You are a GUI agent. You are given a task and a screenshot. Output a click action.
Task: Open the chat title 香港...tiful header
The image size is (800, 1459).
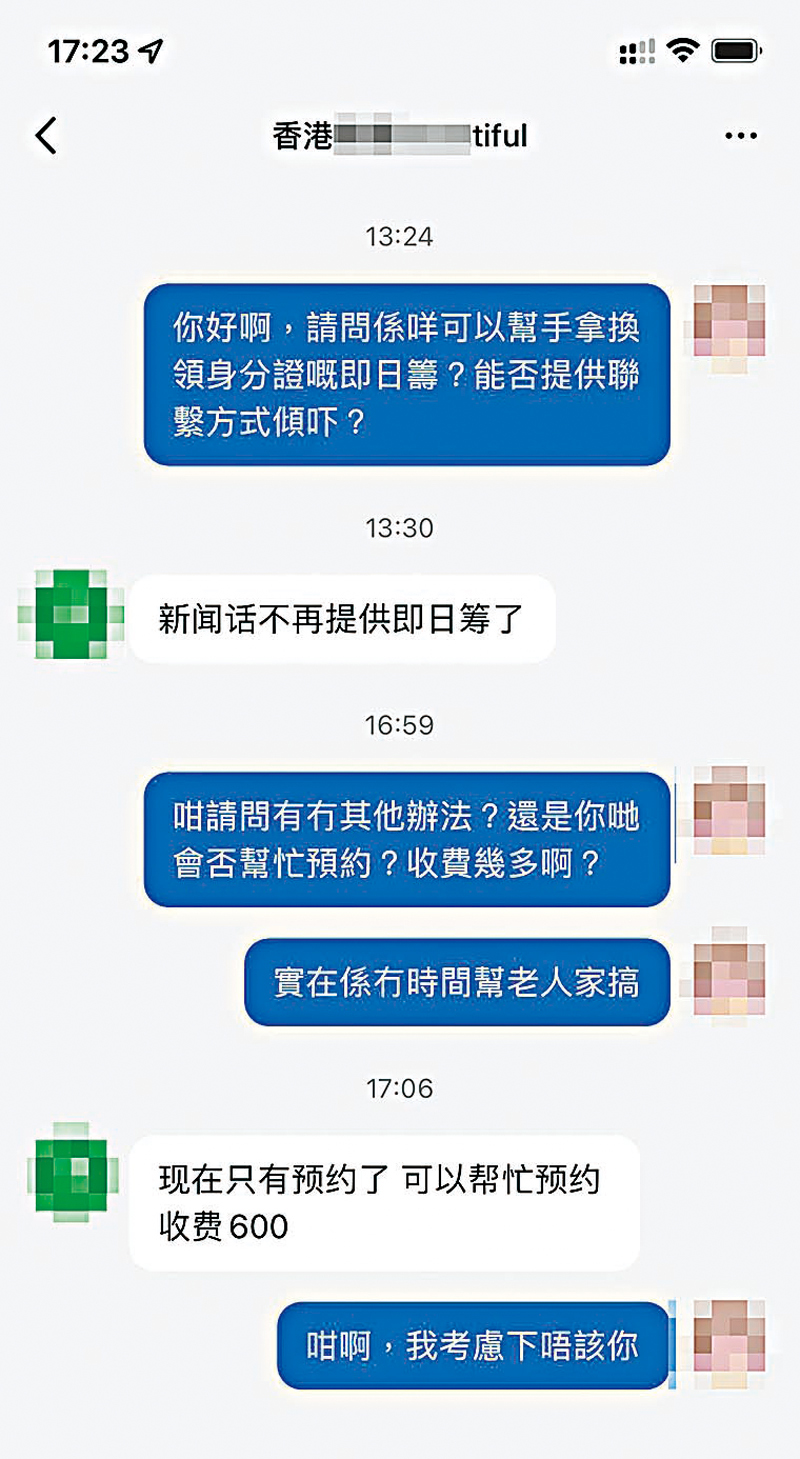[x=400, y=134]
